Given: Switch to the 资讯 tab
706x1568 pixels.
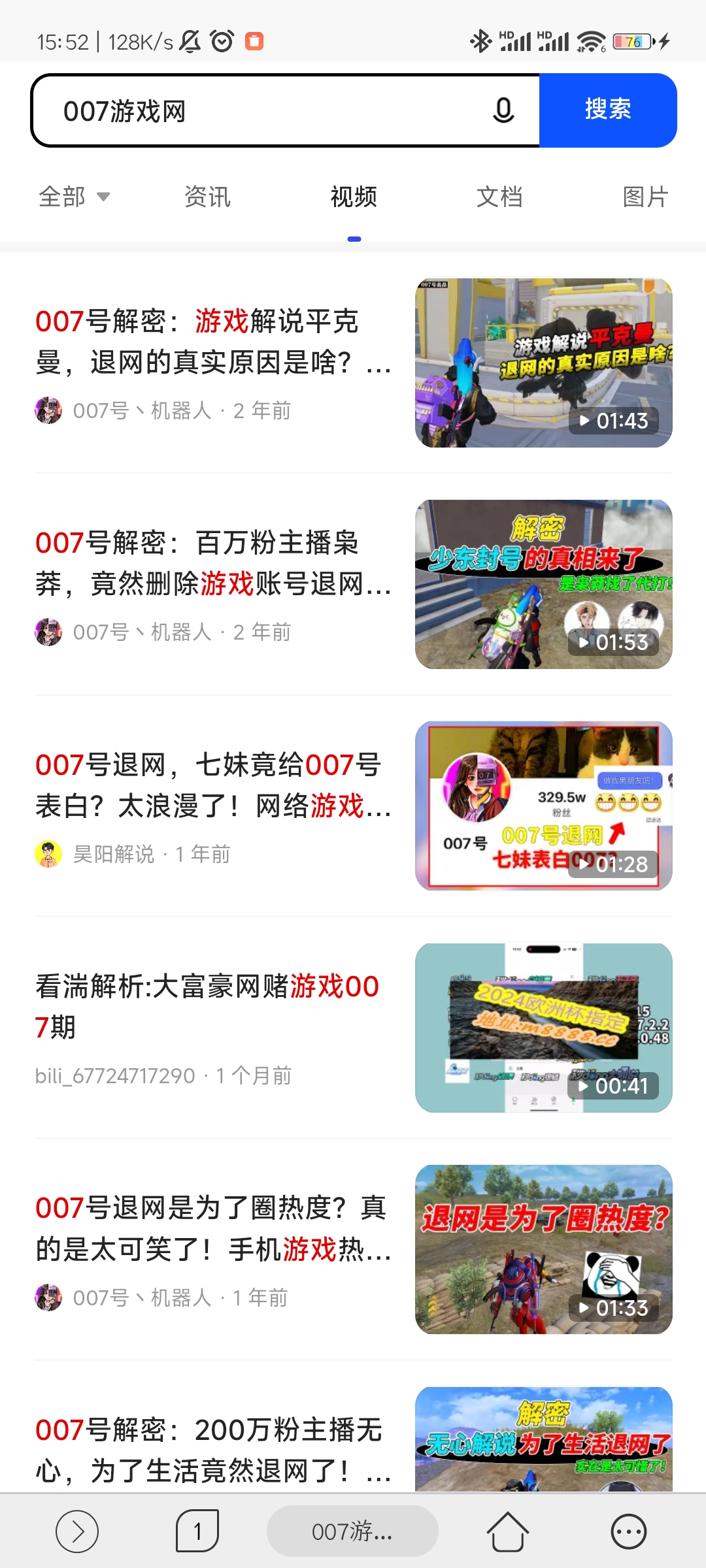Looking at the screenshot, I should click(x=207, y=197).
